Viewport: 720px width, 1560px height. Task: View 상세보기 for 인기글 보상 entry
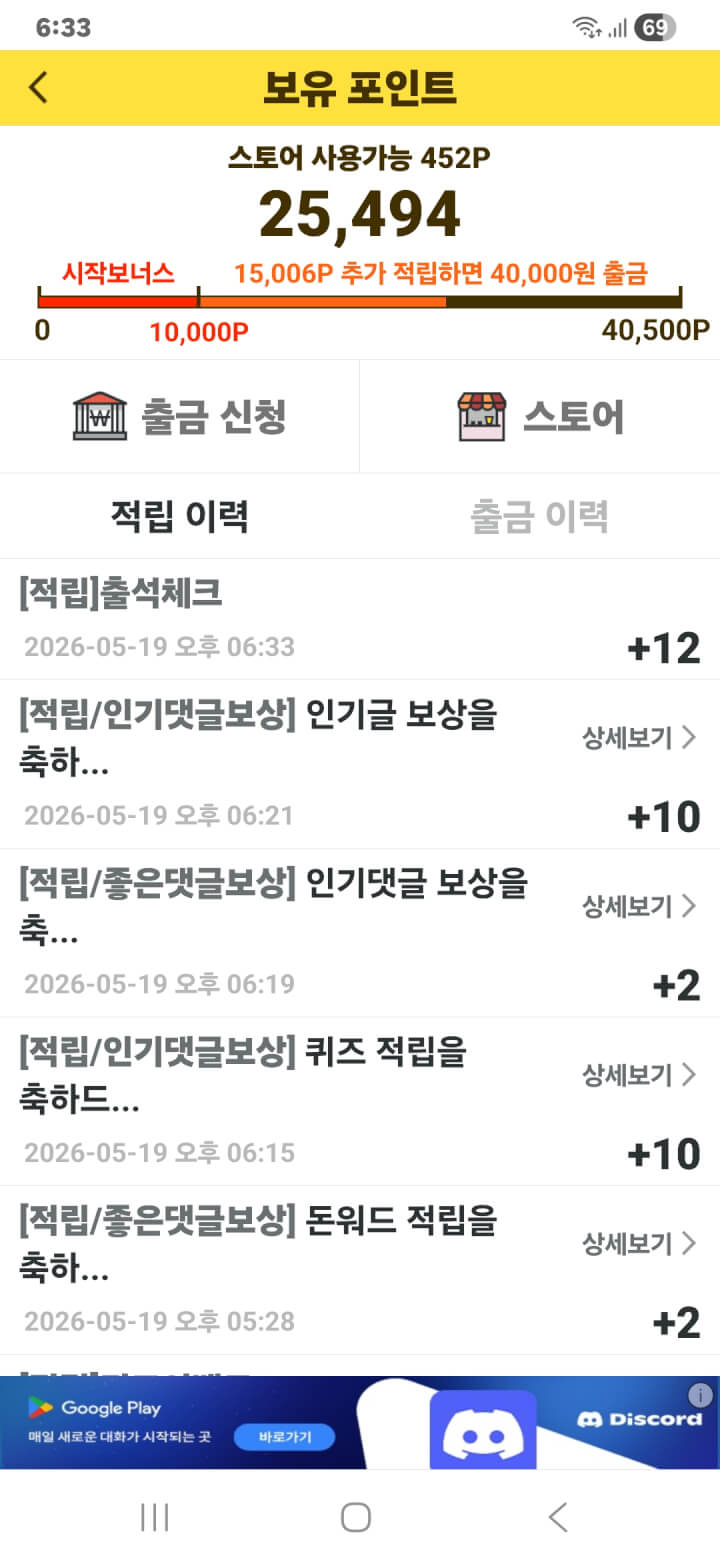639,738
